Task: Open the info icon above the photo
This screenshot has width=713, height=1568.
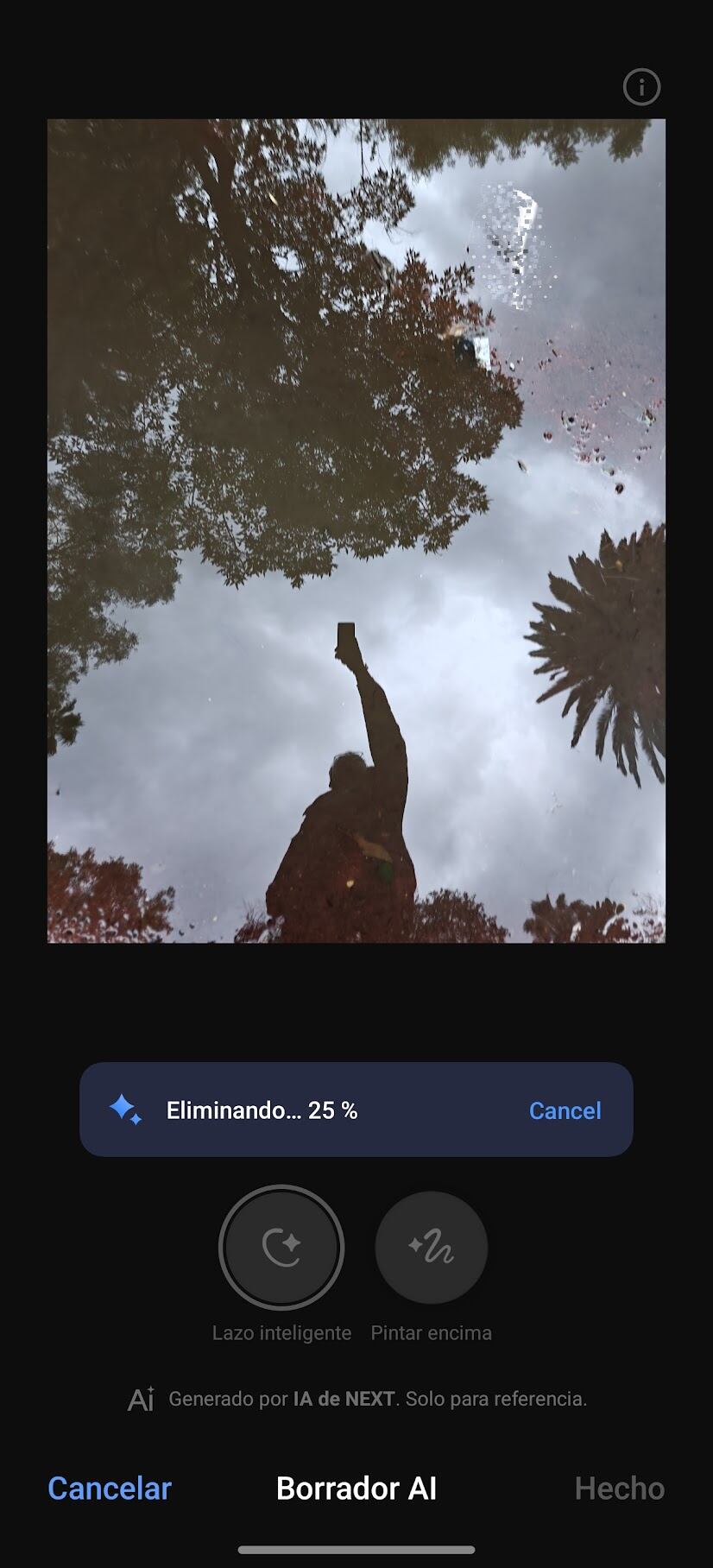Action: pos(641,87)
